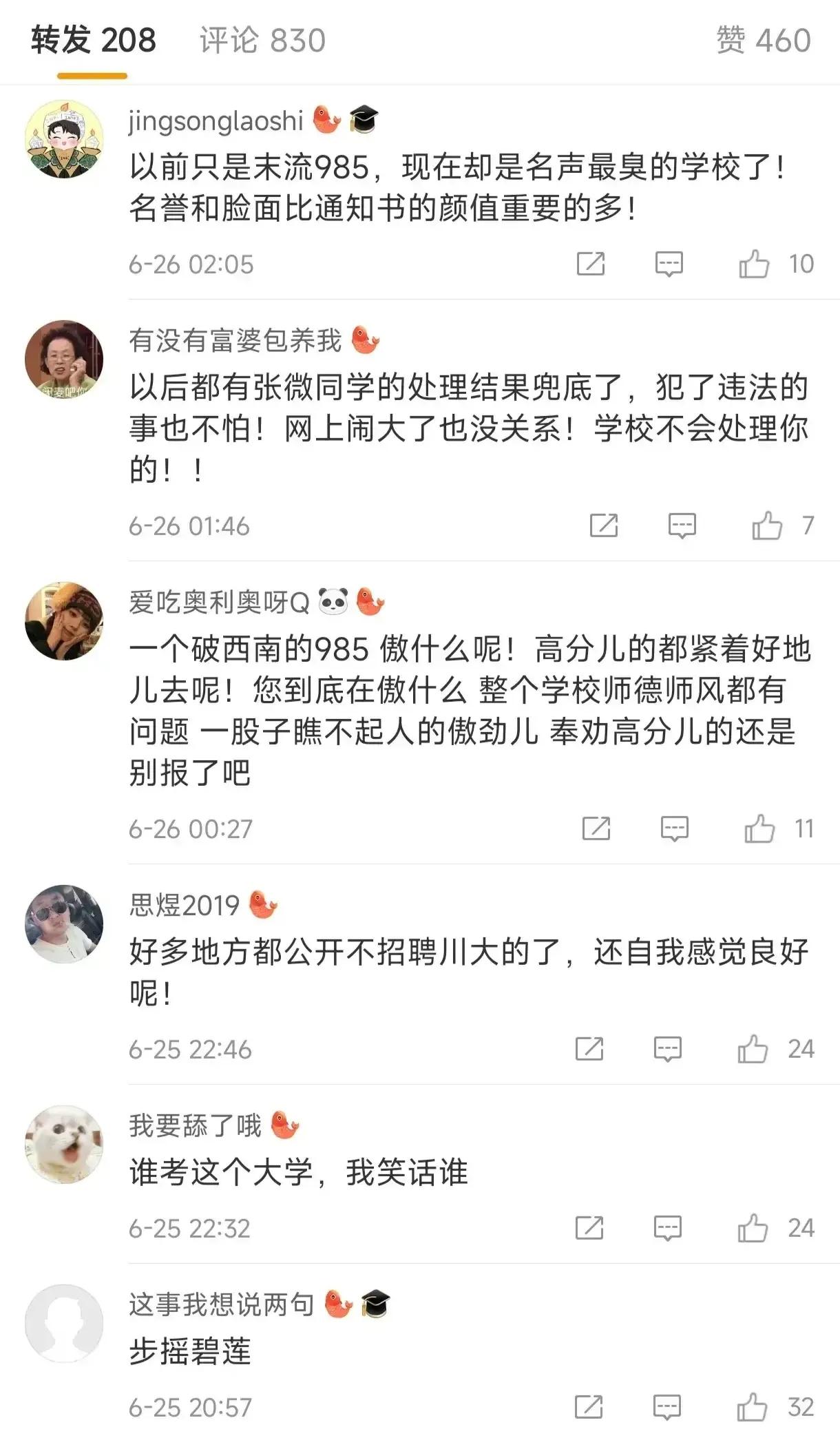Open replies to 思煜2019's comment
This screenshot has width=840, height=1438.
point(669,1050)
